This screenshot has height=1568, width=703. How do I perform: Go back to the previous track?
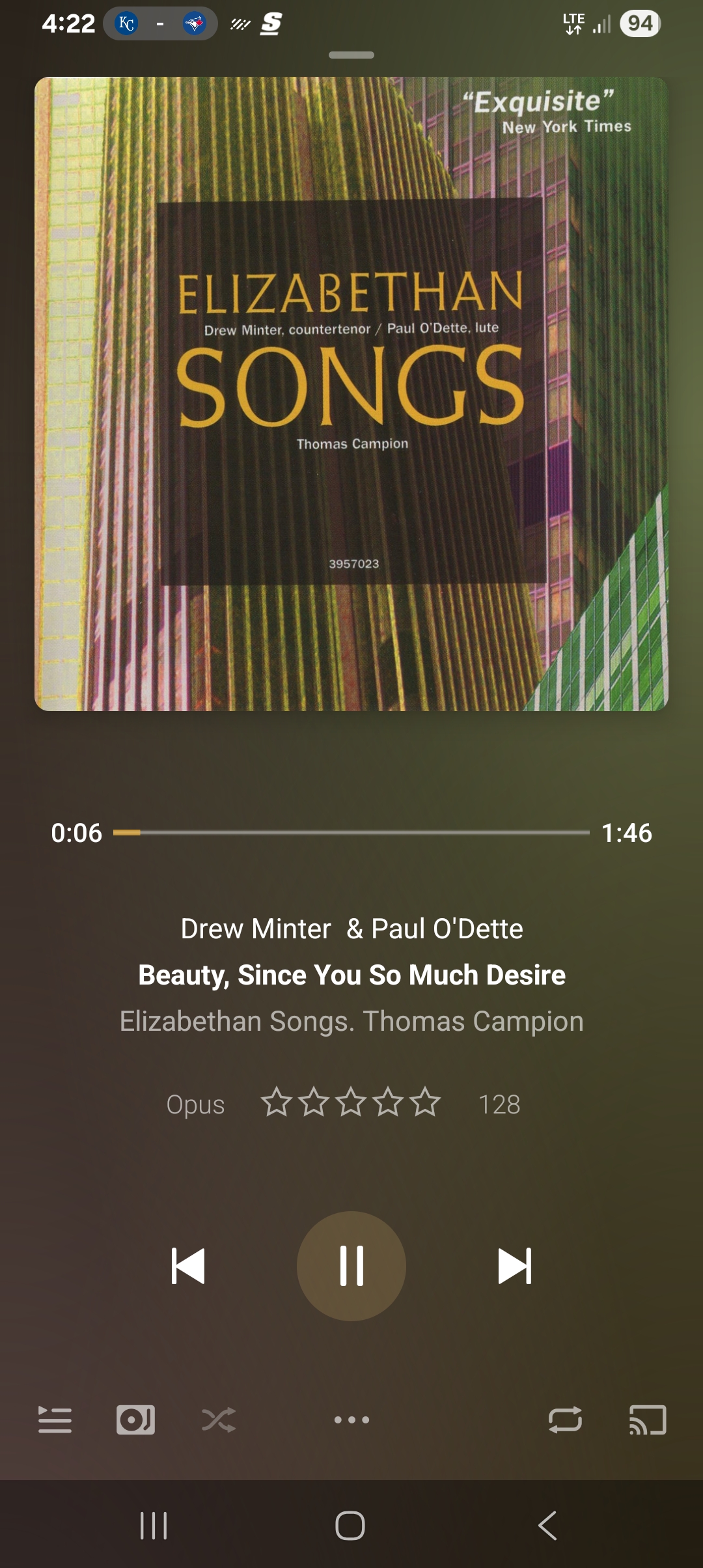pyautogui.click(x=188, y=1266)
